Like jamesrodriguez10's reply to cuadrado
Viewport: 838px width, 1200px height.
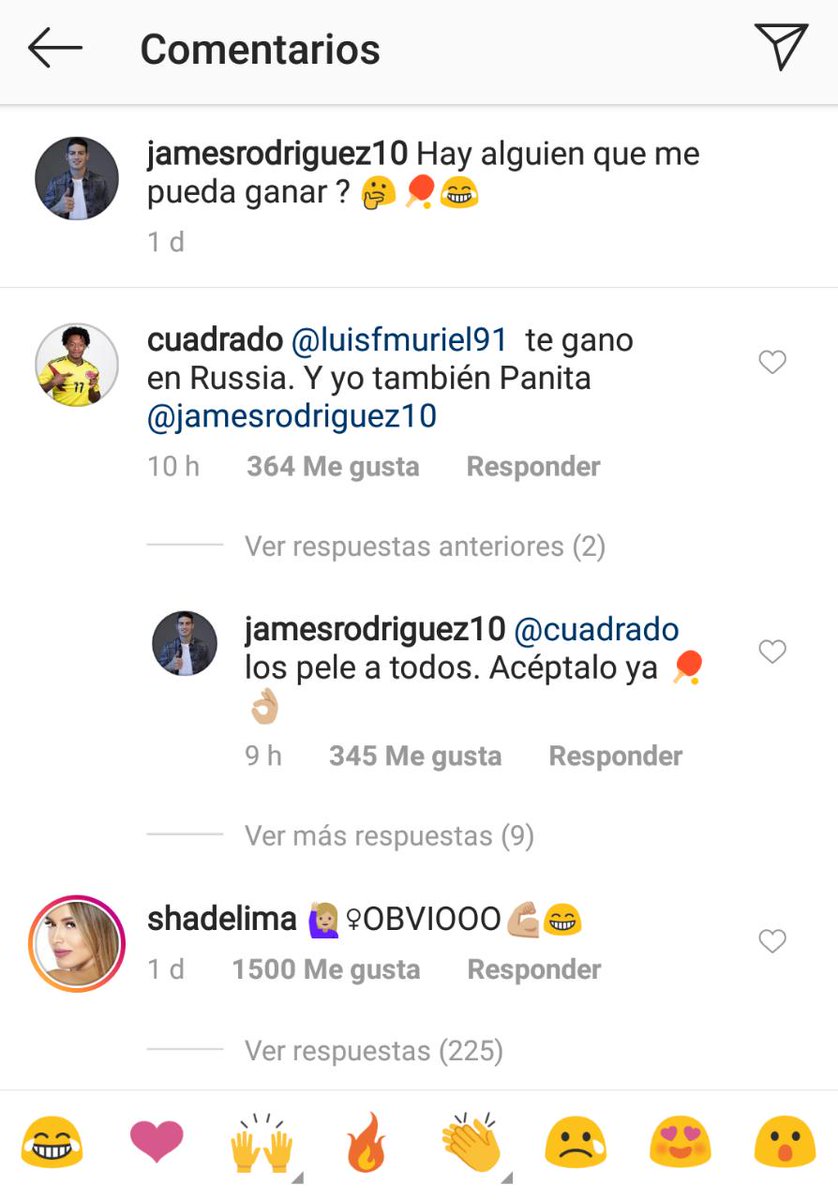tap(772, 652)
